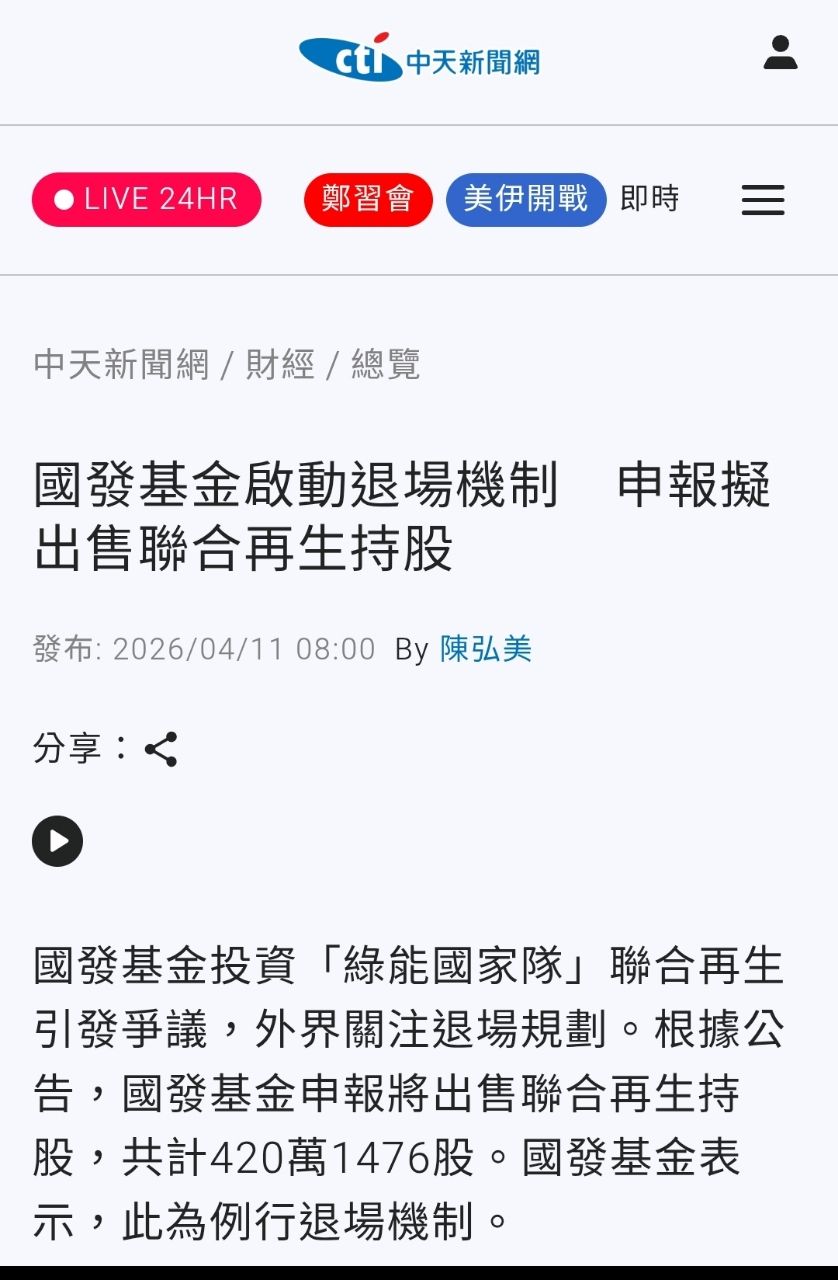View author 陳弘美's articles
838x1280 pixels.
pyautogui.click(x=485, y=649)
